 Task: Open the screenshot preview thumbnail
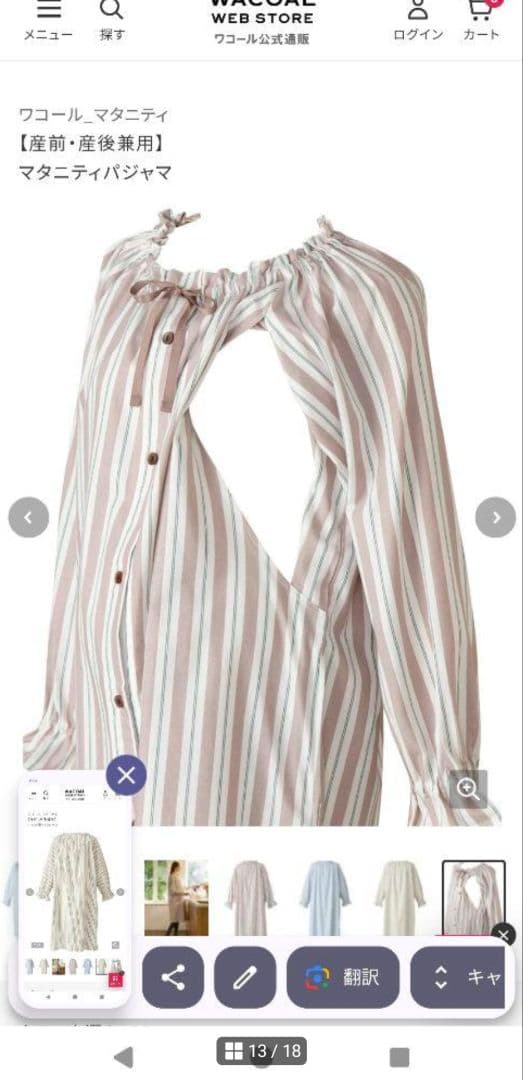(x=74, y=889)
